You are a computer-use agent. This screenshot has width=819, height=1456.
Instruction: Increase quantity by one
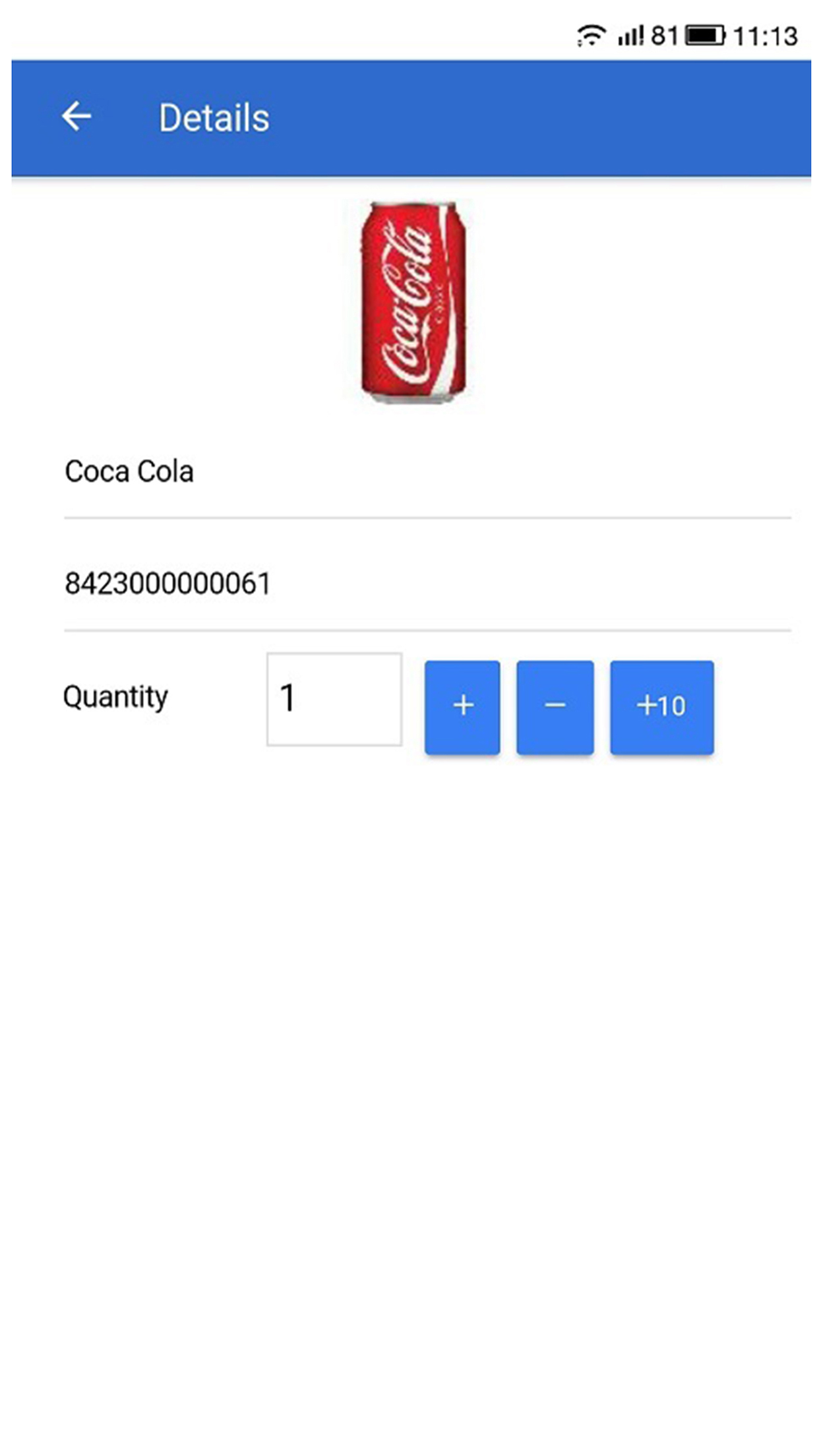coord(462,707)
